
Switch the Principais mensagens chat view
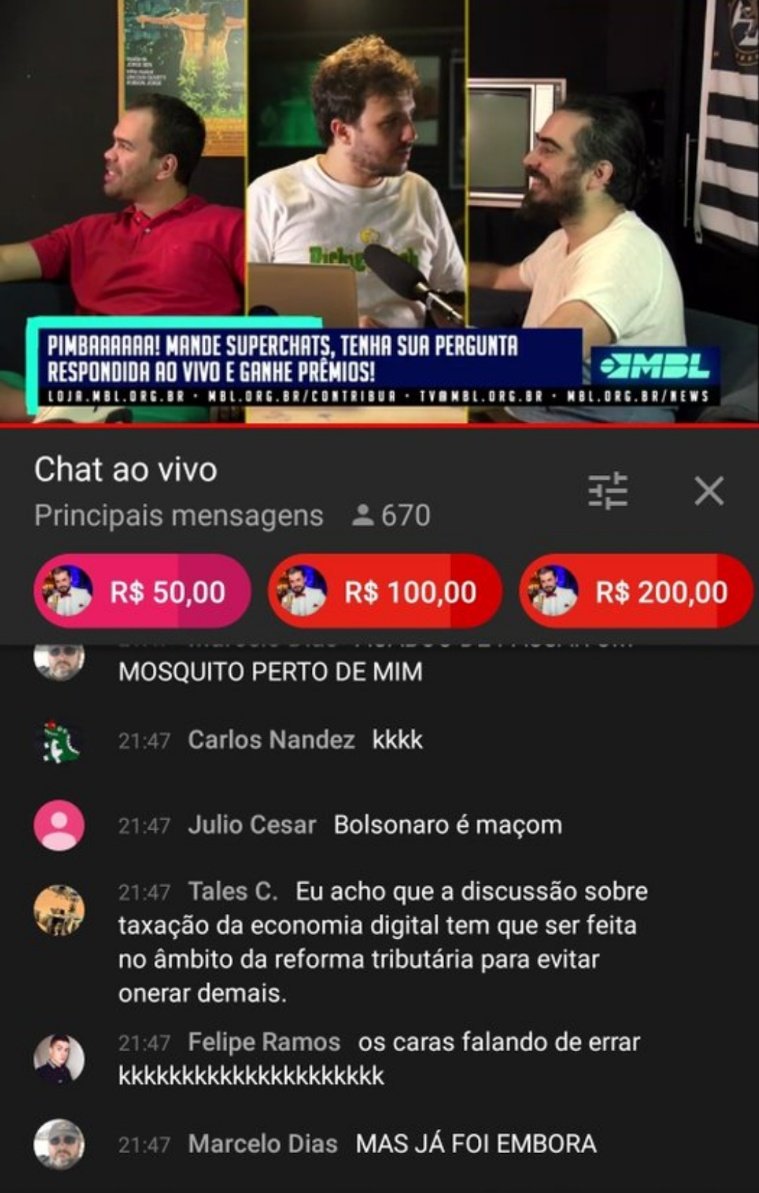coord(179,516)
